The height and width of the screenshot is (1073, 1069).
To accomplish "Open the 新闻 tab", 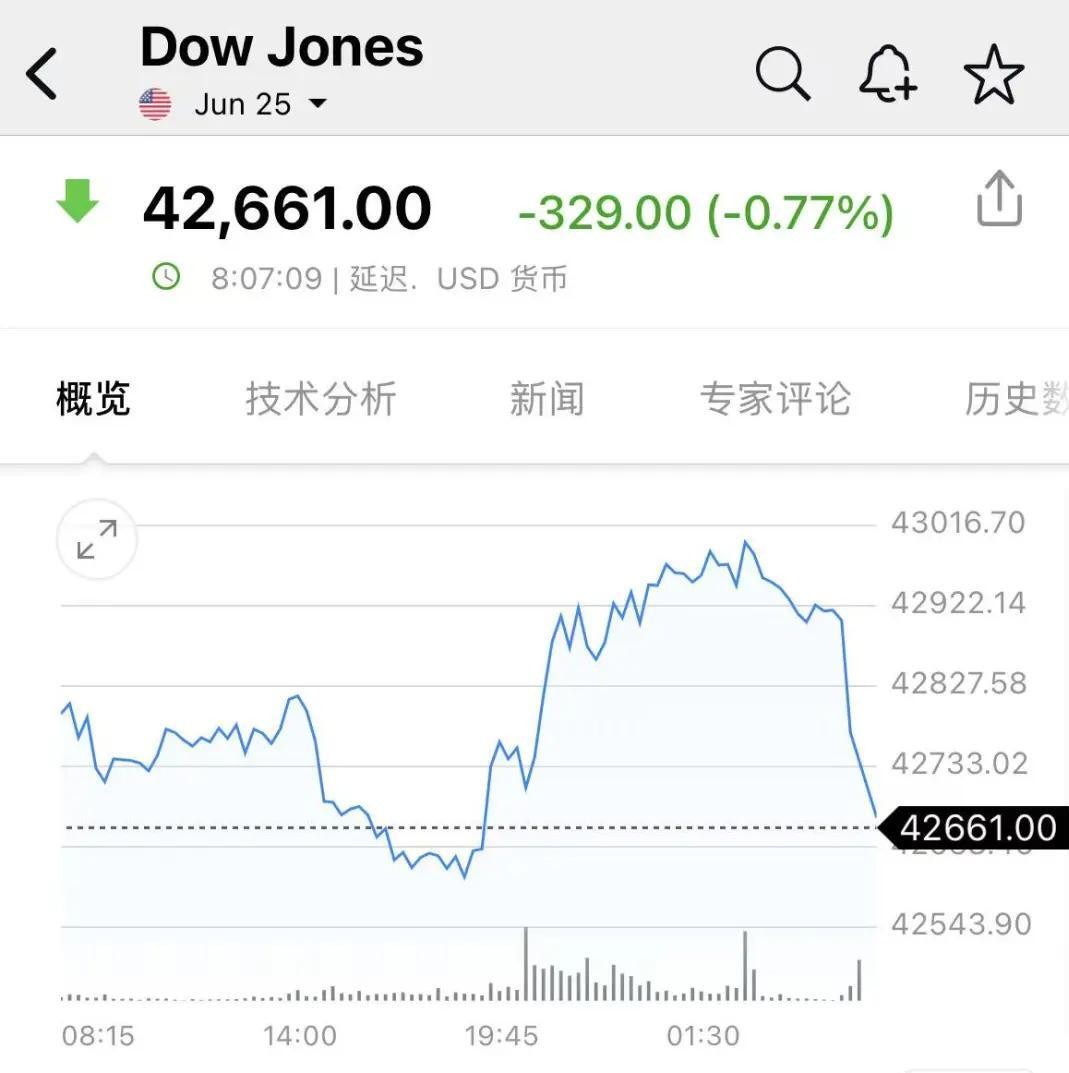I will pos(546,398).
